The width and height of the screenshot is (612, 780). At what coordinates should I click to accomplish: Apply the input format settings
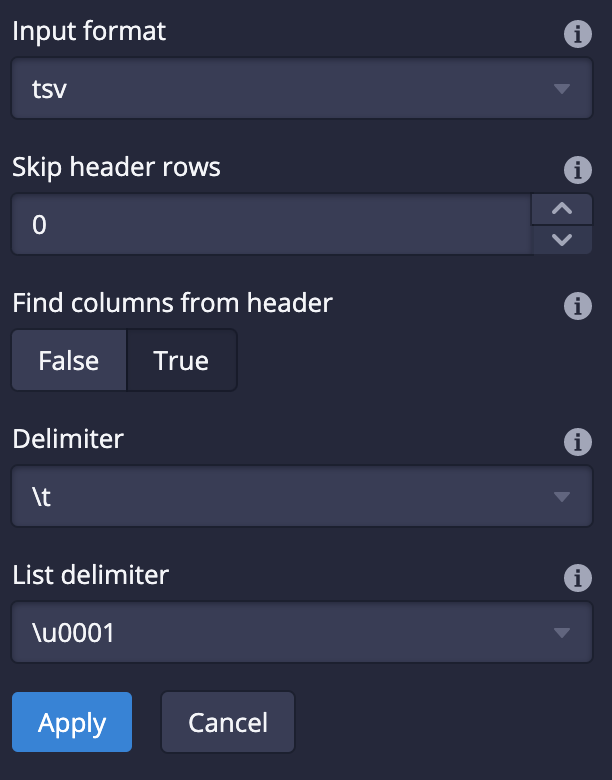(x=72, y=722)
